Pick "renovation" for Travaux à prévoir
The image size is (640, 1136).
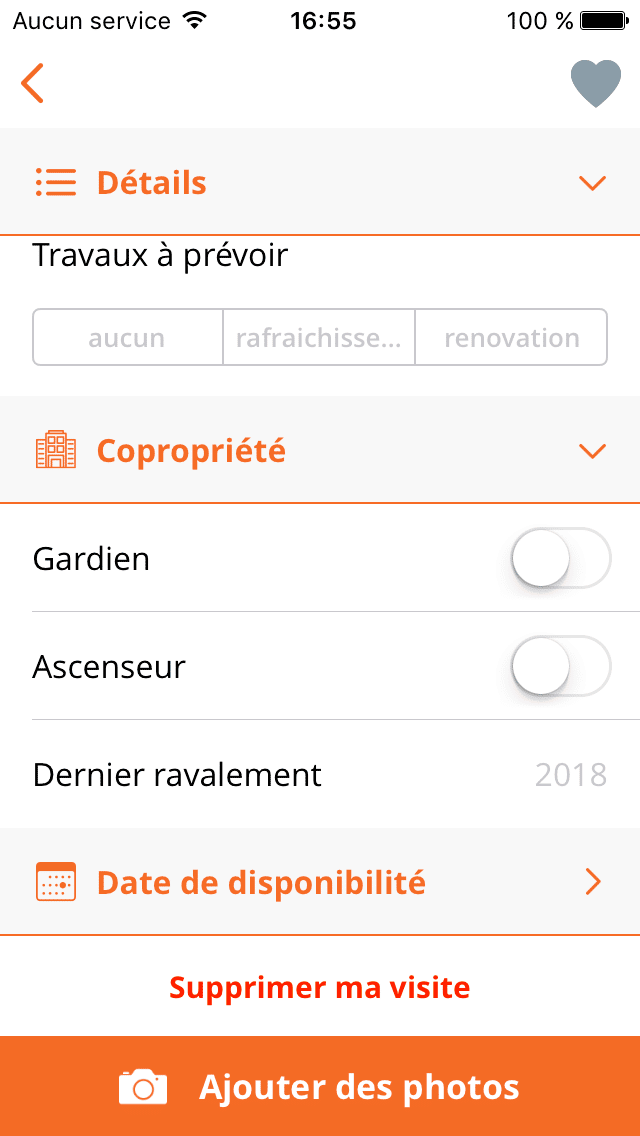(x=511, y=338)
